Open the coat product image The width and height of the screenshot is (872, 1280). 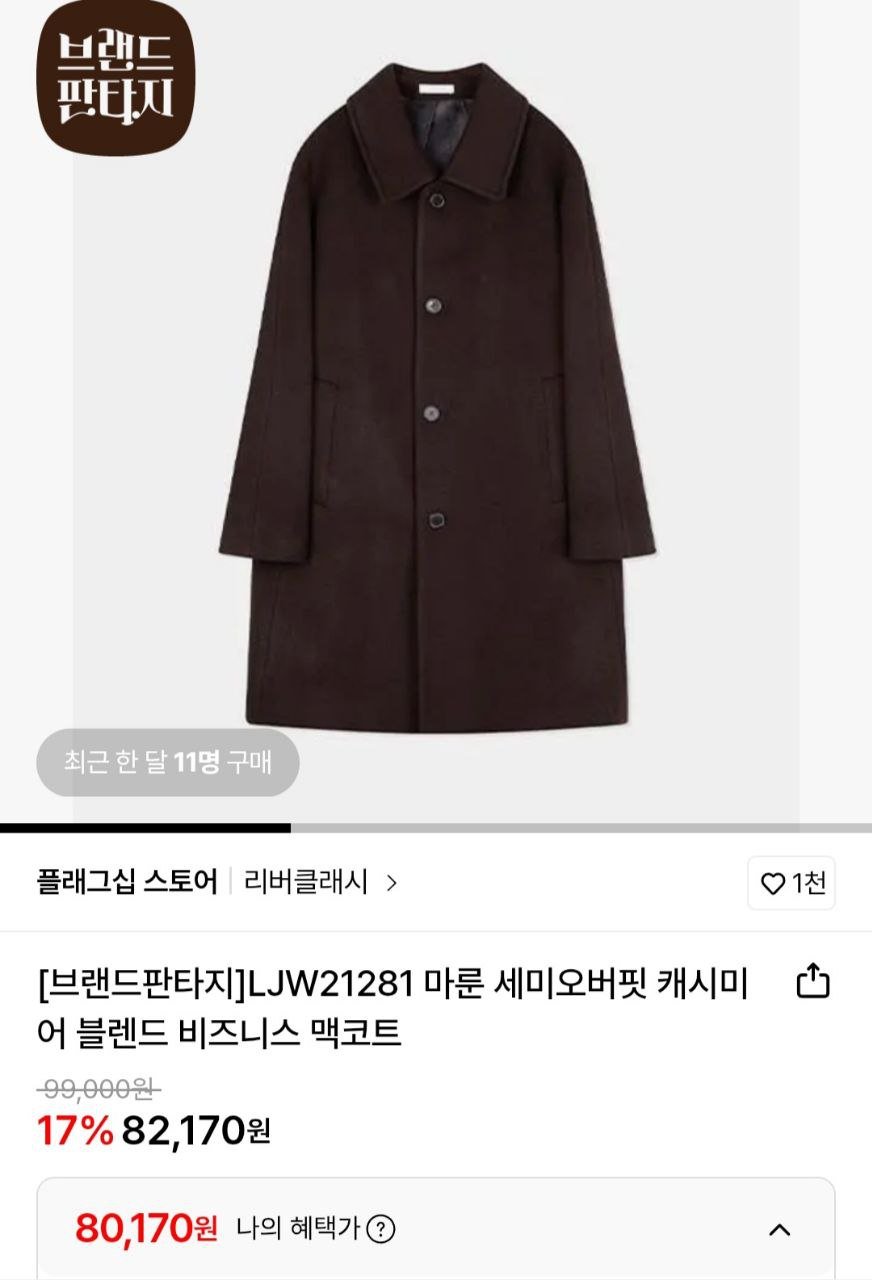(x=436, y=400)
